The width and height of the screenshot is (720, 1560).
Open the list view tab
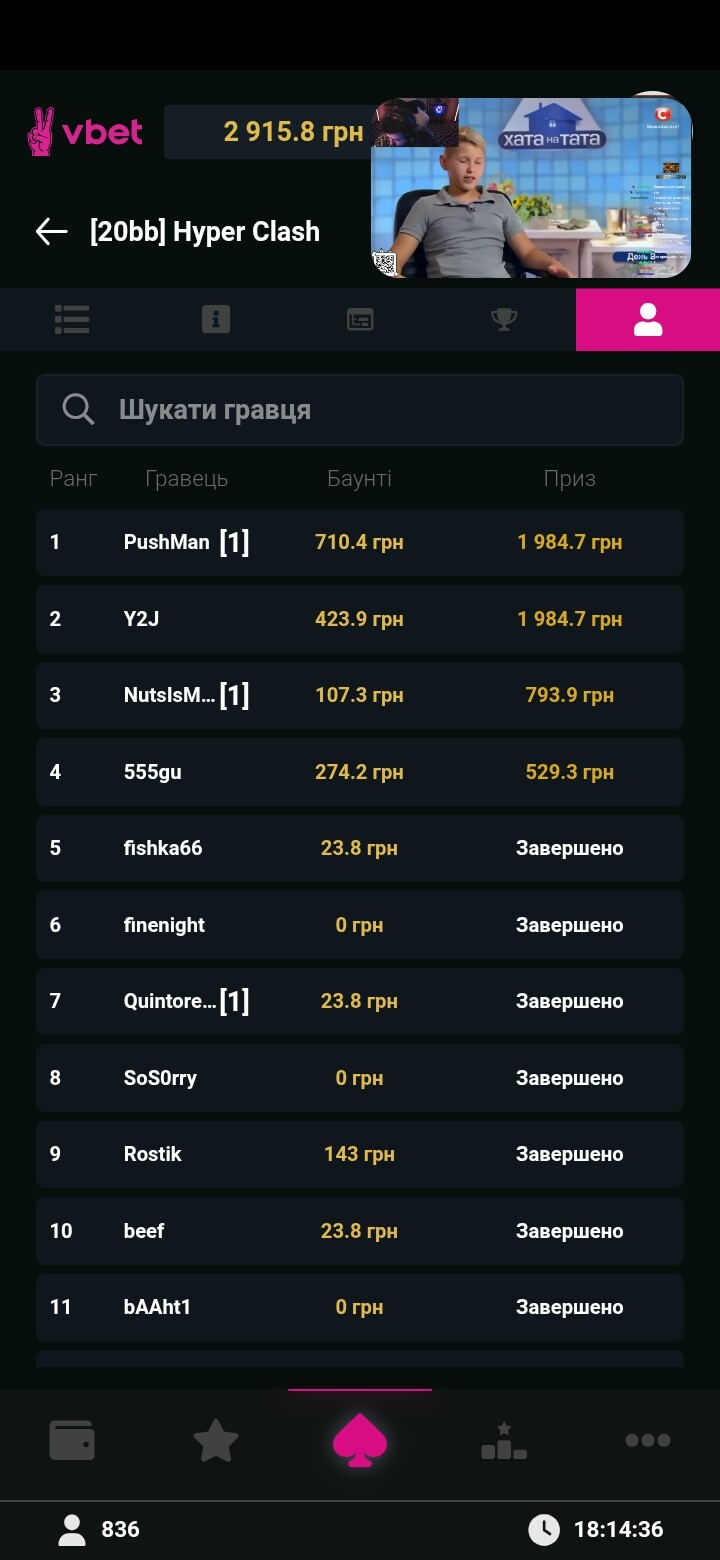click(72, 319)
